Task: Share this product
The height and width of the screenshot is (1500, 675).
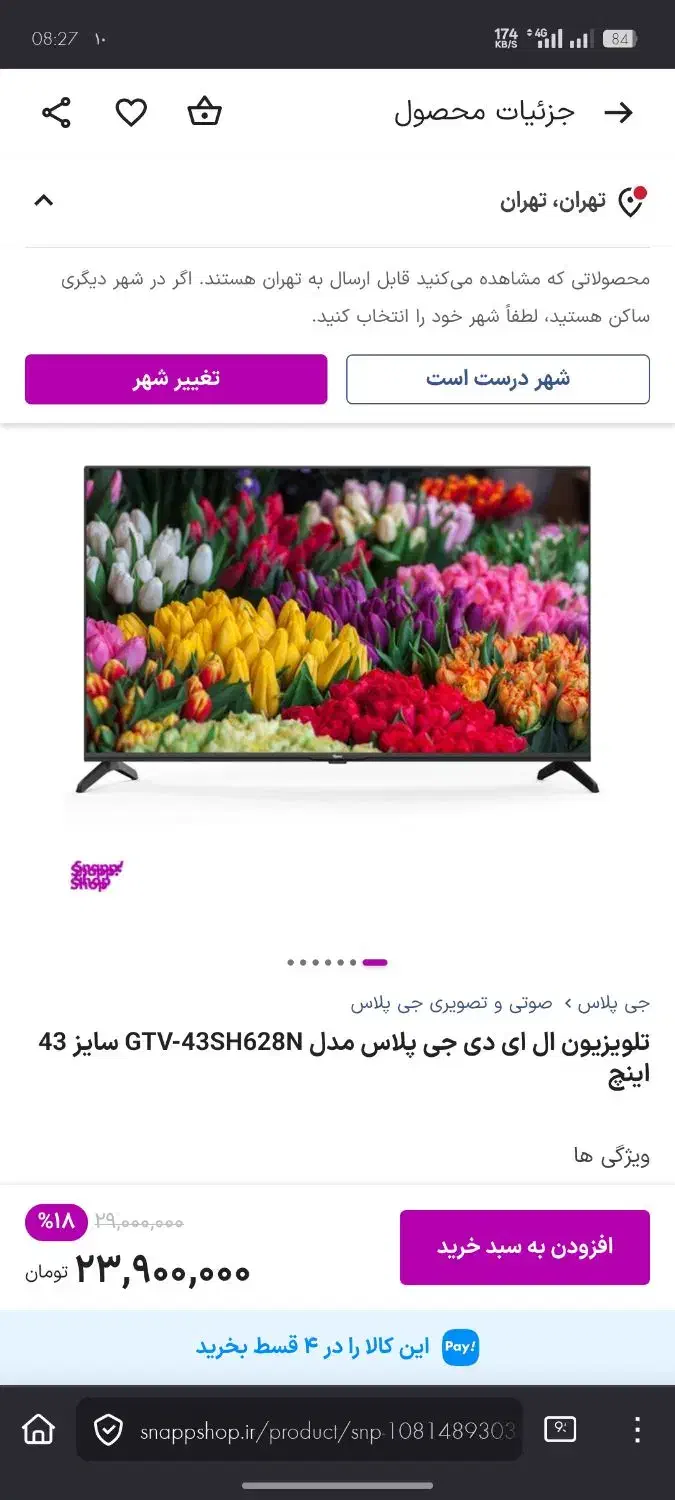Action: [x=56, y=112]
